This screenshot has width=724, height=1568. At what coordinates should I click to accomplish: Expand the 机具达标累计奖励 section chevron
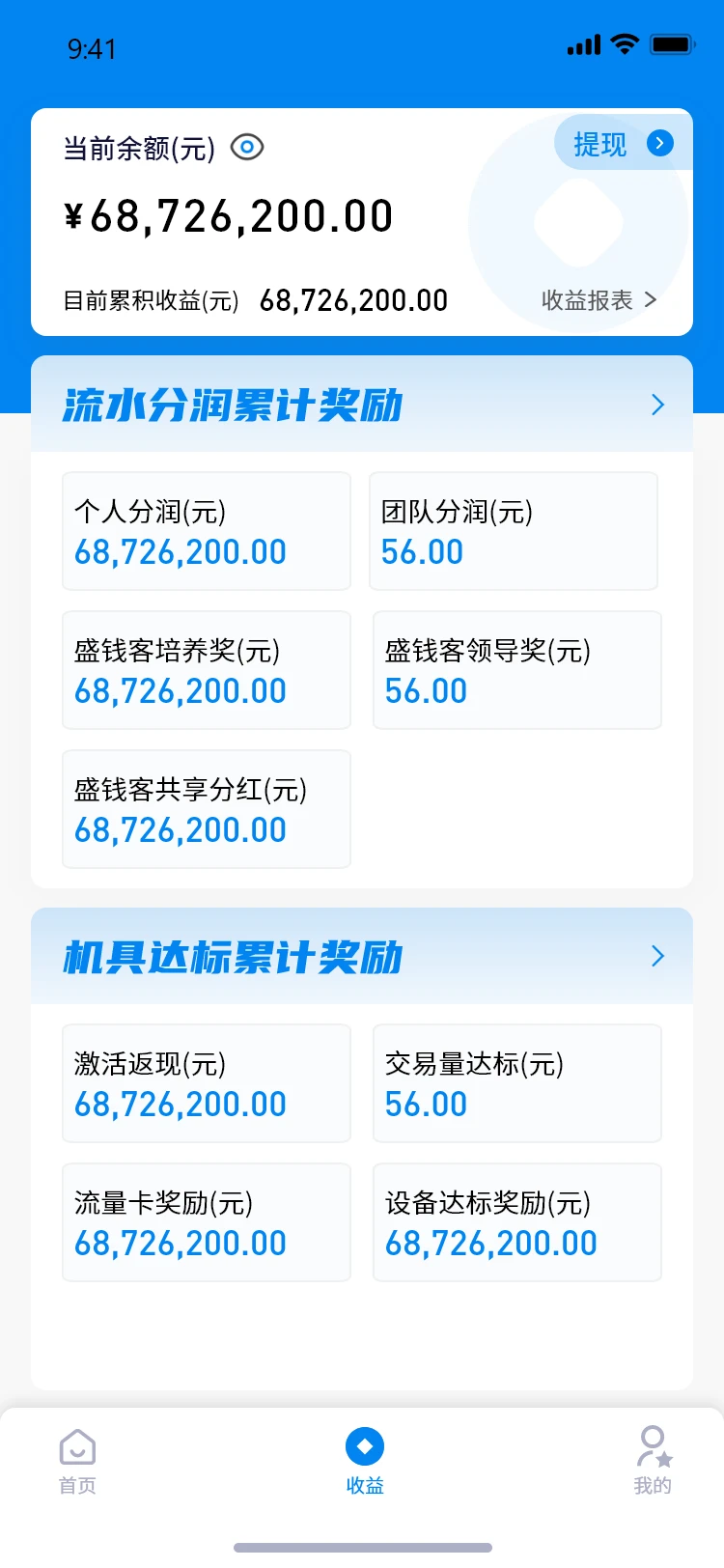657,957
